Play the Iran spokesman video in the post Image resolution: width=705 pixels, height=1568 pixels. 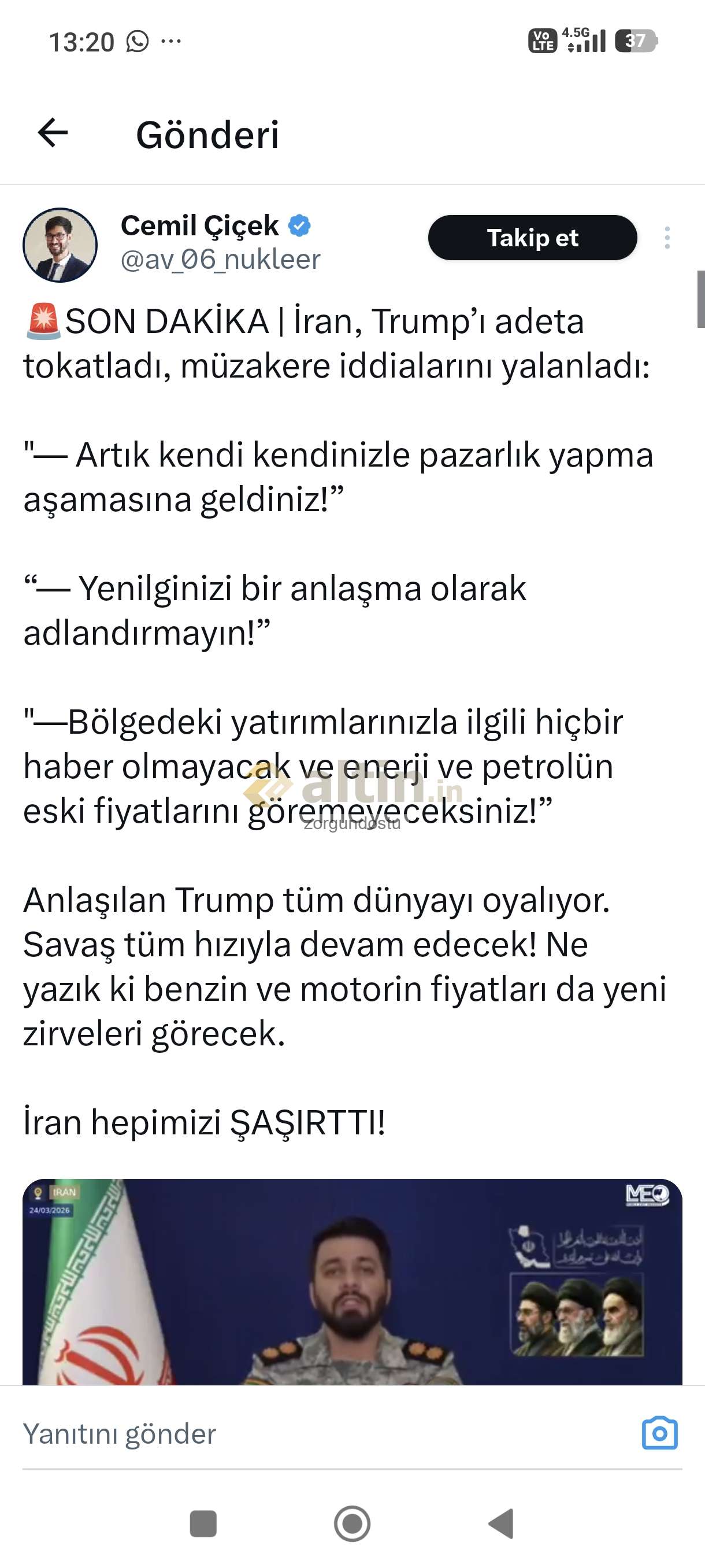coord(352,1281)
